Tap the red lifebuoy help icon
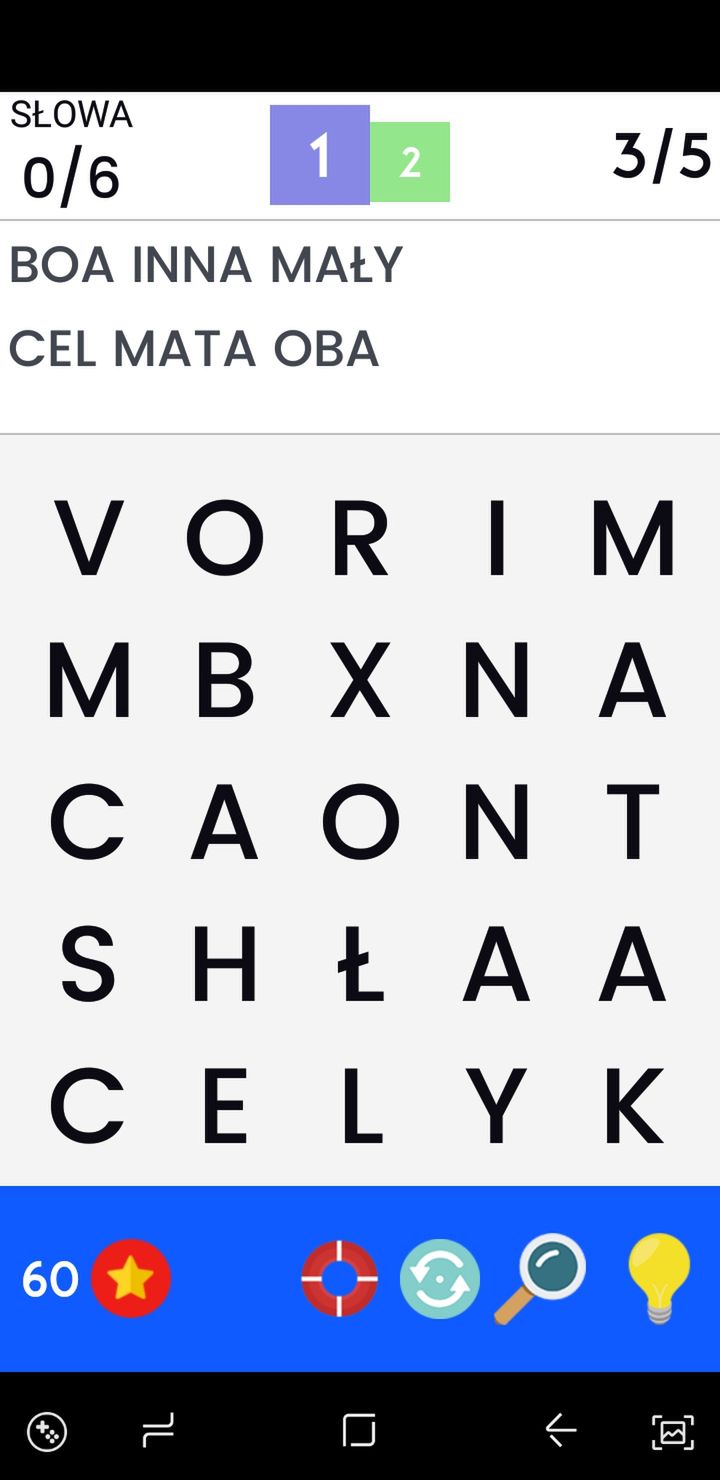 point(340,1279)
